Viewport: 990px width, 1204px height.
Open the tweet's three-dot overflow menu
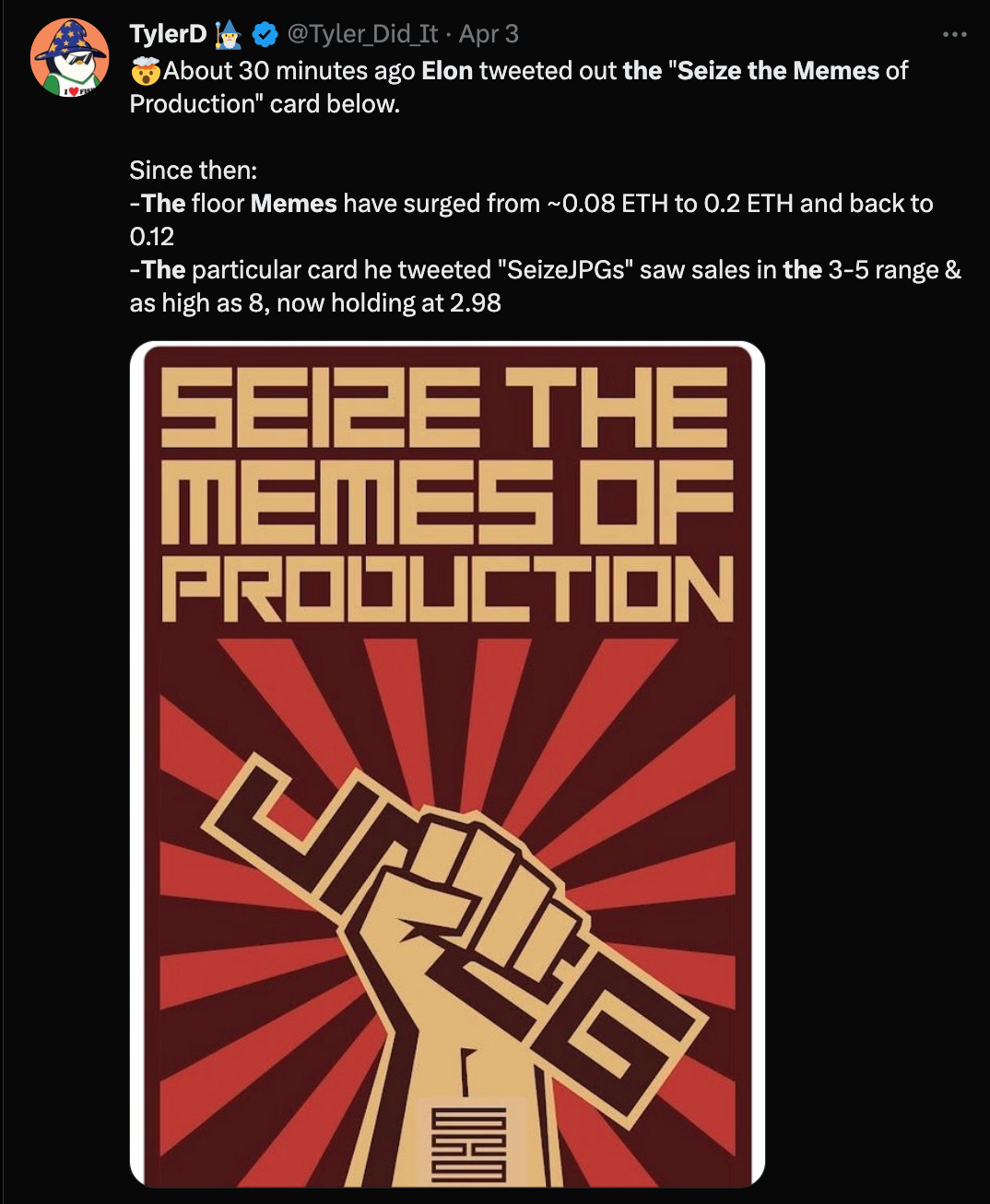point(955,35)
